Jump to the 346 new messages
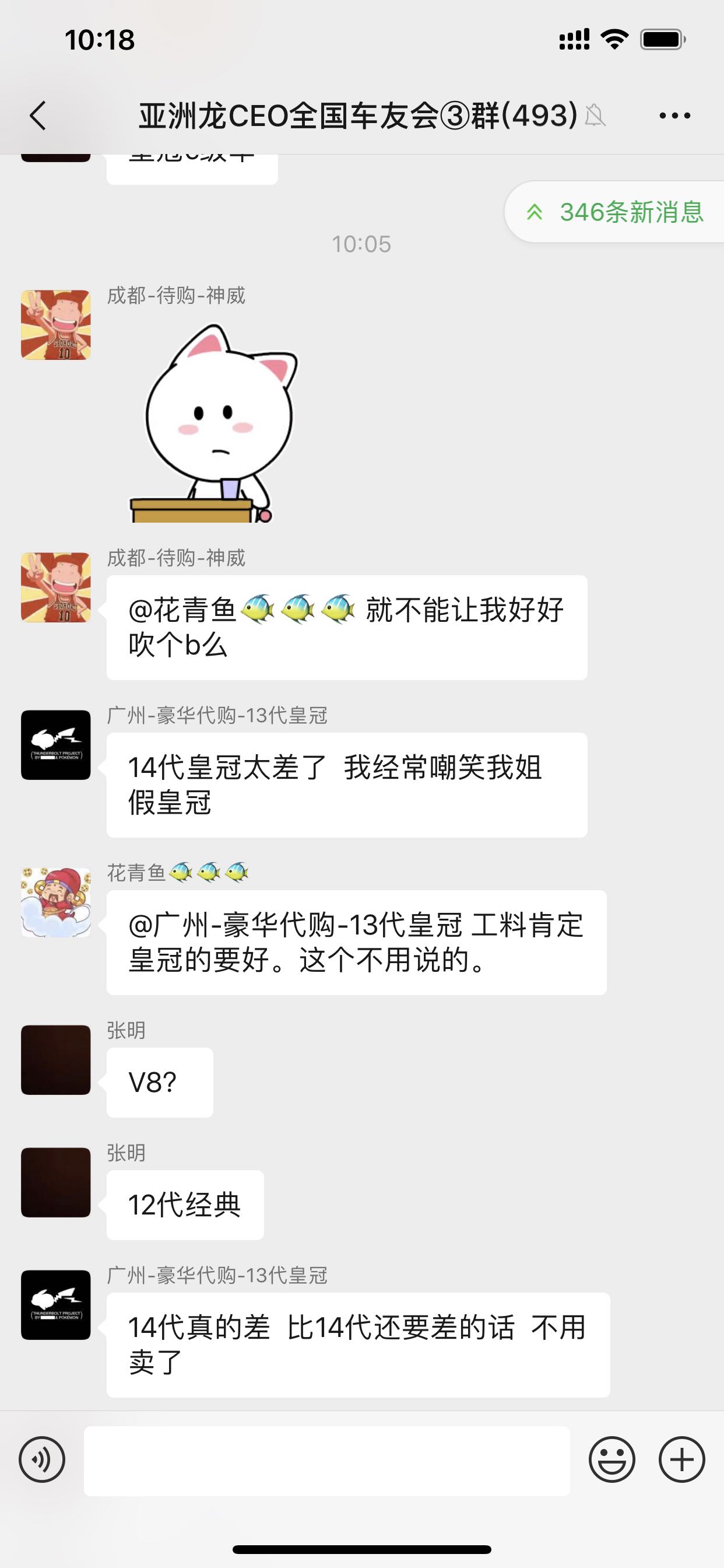 pos(614,212)
